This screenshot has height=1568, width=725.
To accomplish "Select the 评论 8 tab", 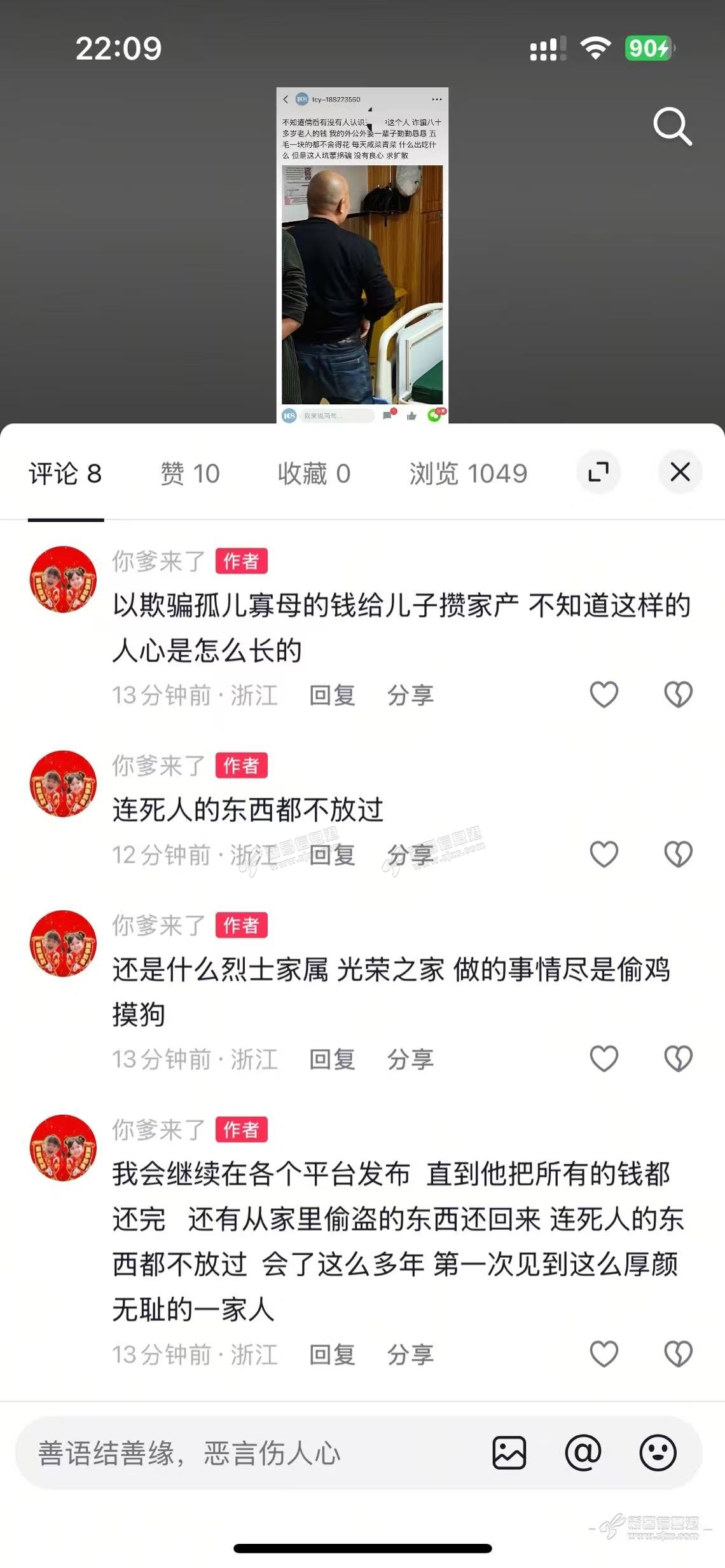I will [x=65, y=474].
